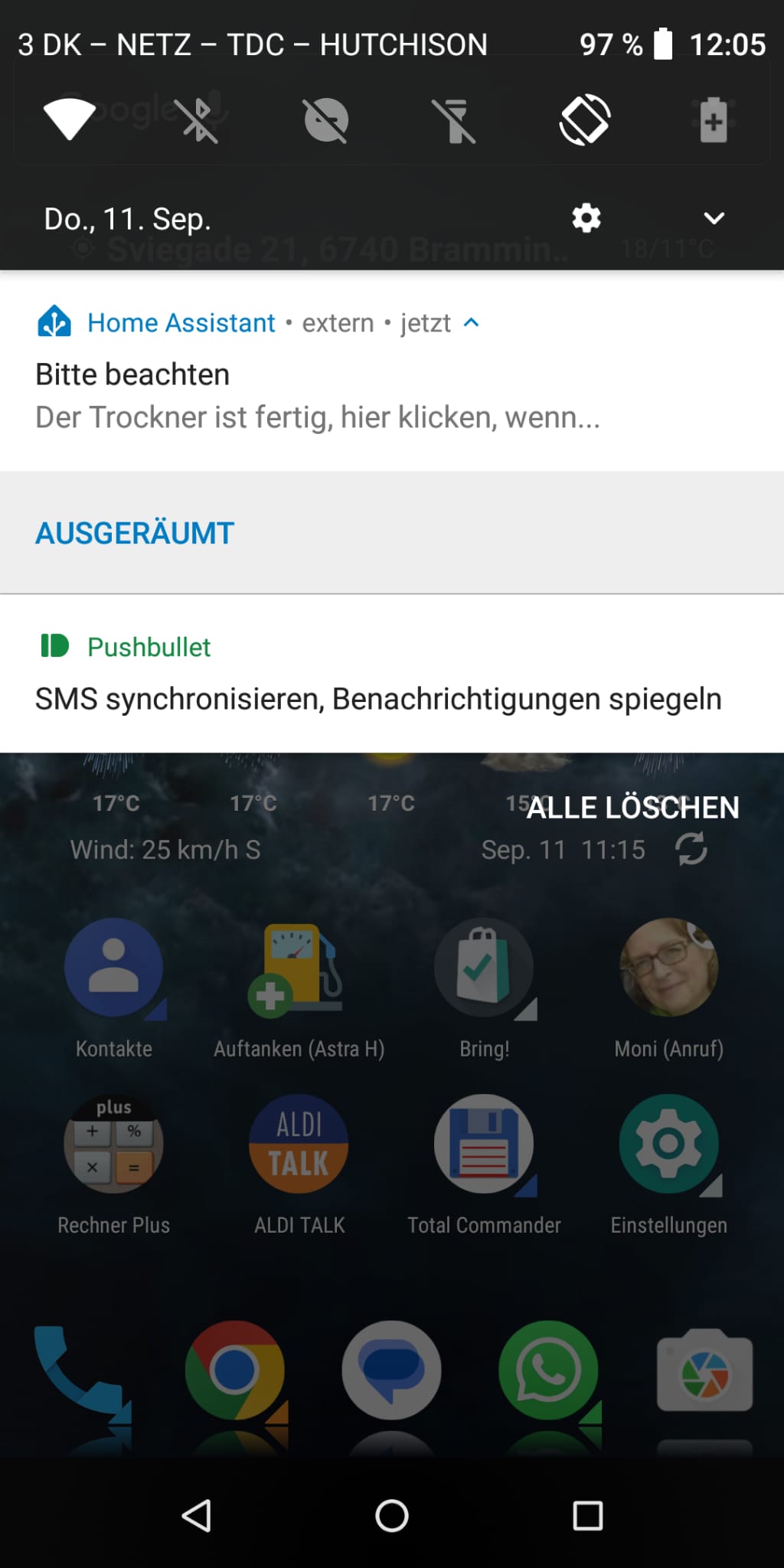Viewport: 784px width, 1568px height.
Task: Toggle the auto-rotate quick setting
Action: (585, 120)
